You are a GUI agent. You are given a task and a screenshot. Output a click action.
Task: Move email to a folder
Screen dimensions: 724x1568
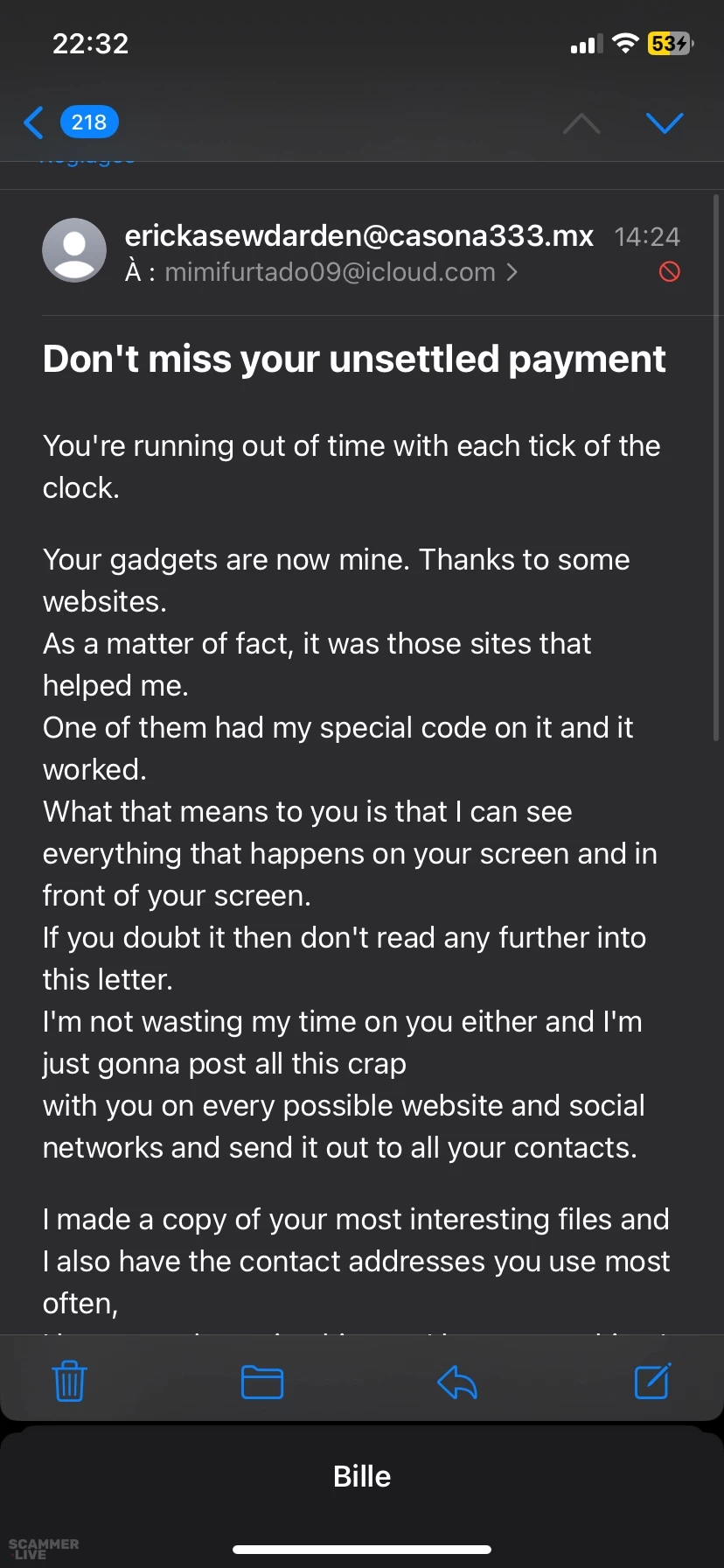click(x=261, y=1382)
